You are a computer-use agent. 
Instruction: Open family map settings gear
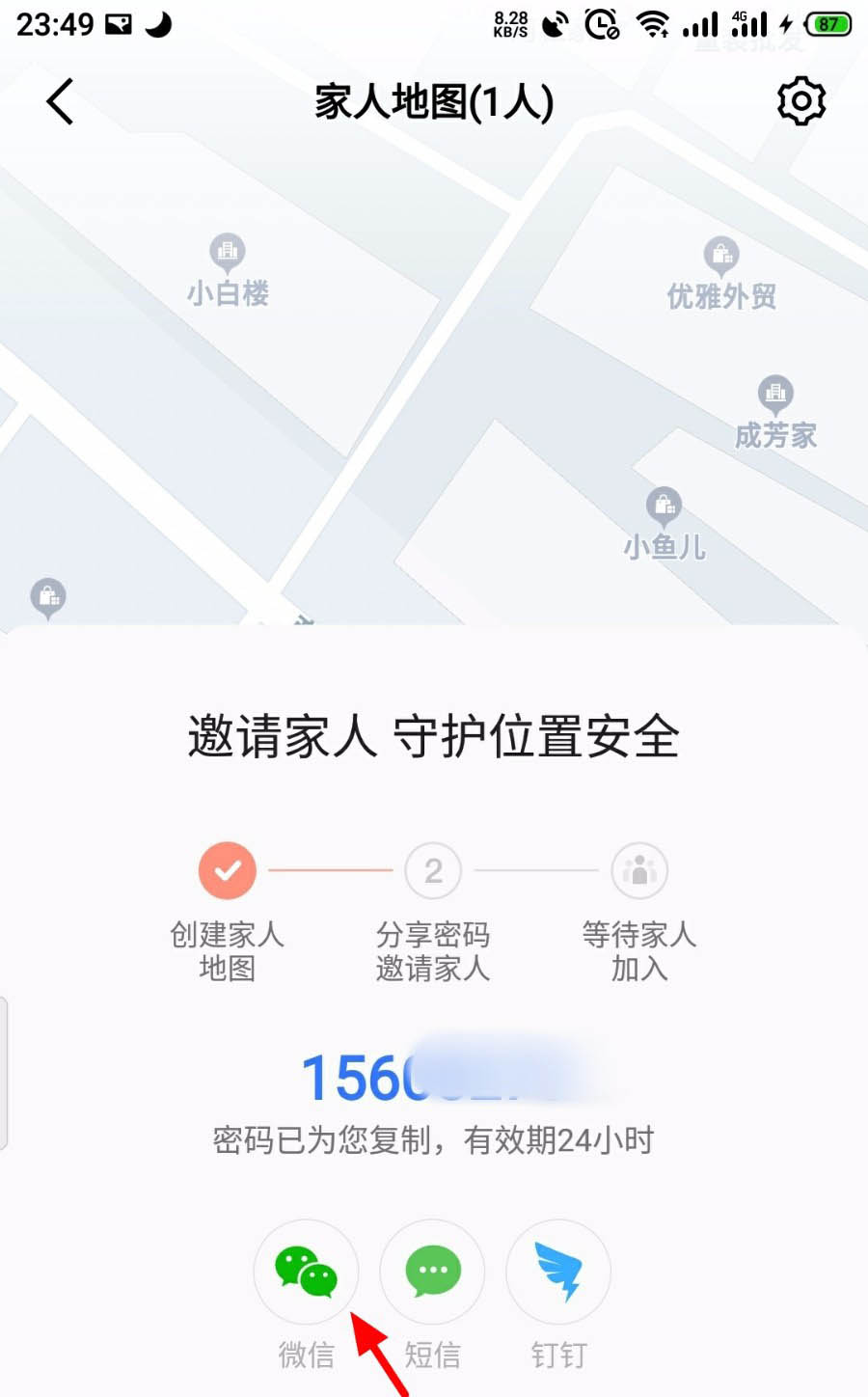(801, 101)
